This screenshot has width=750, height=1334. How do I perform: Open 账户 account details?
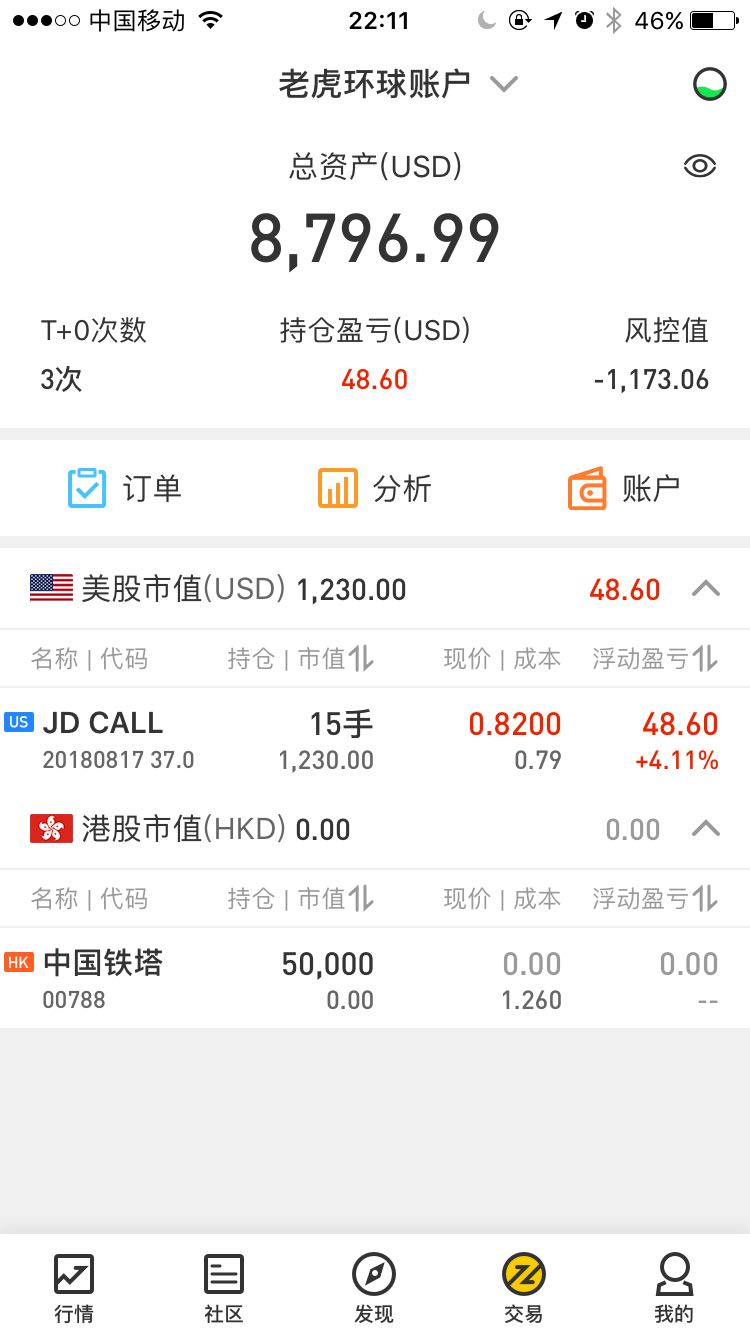coord(624,488)
